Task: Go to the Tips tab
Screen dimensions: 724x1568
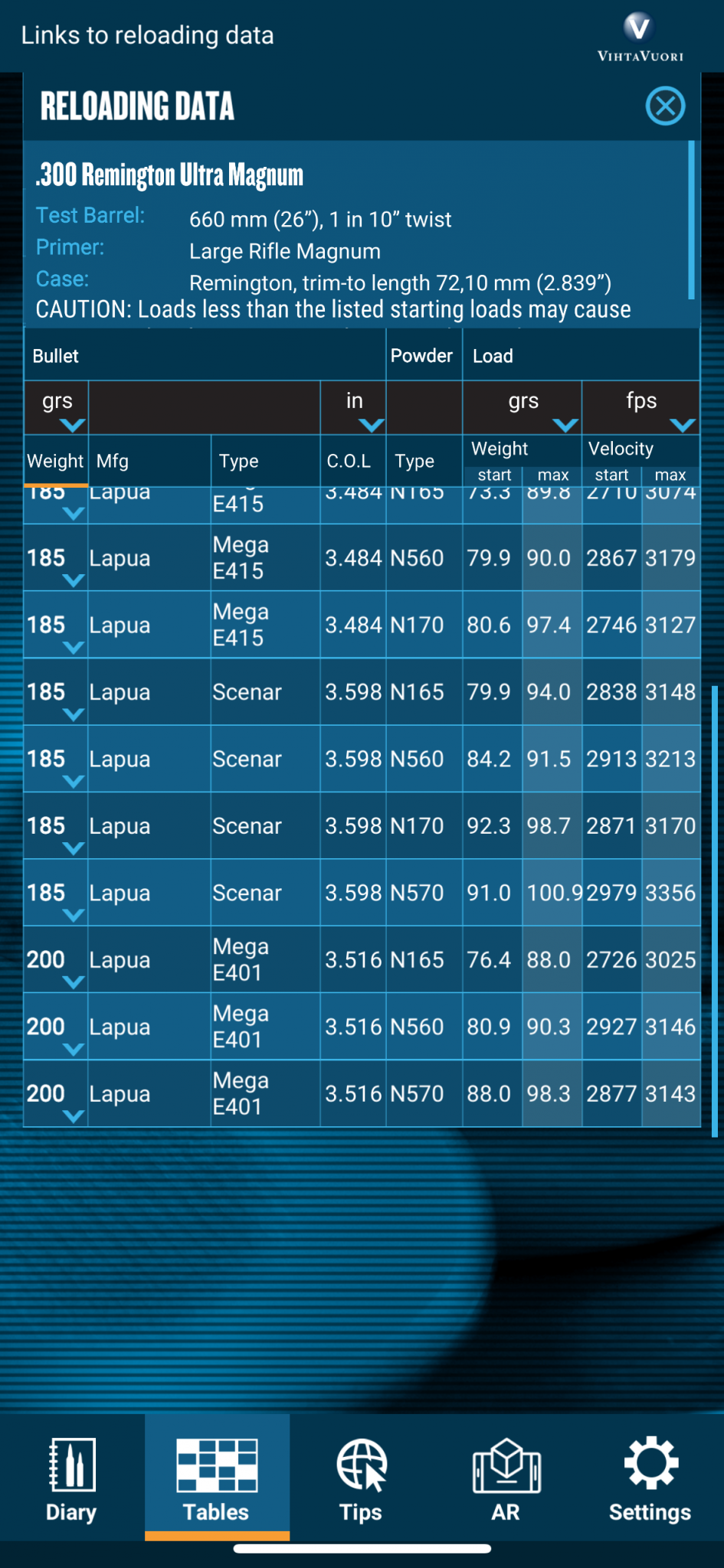Action: click(x=362, y=1478)
